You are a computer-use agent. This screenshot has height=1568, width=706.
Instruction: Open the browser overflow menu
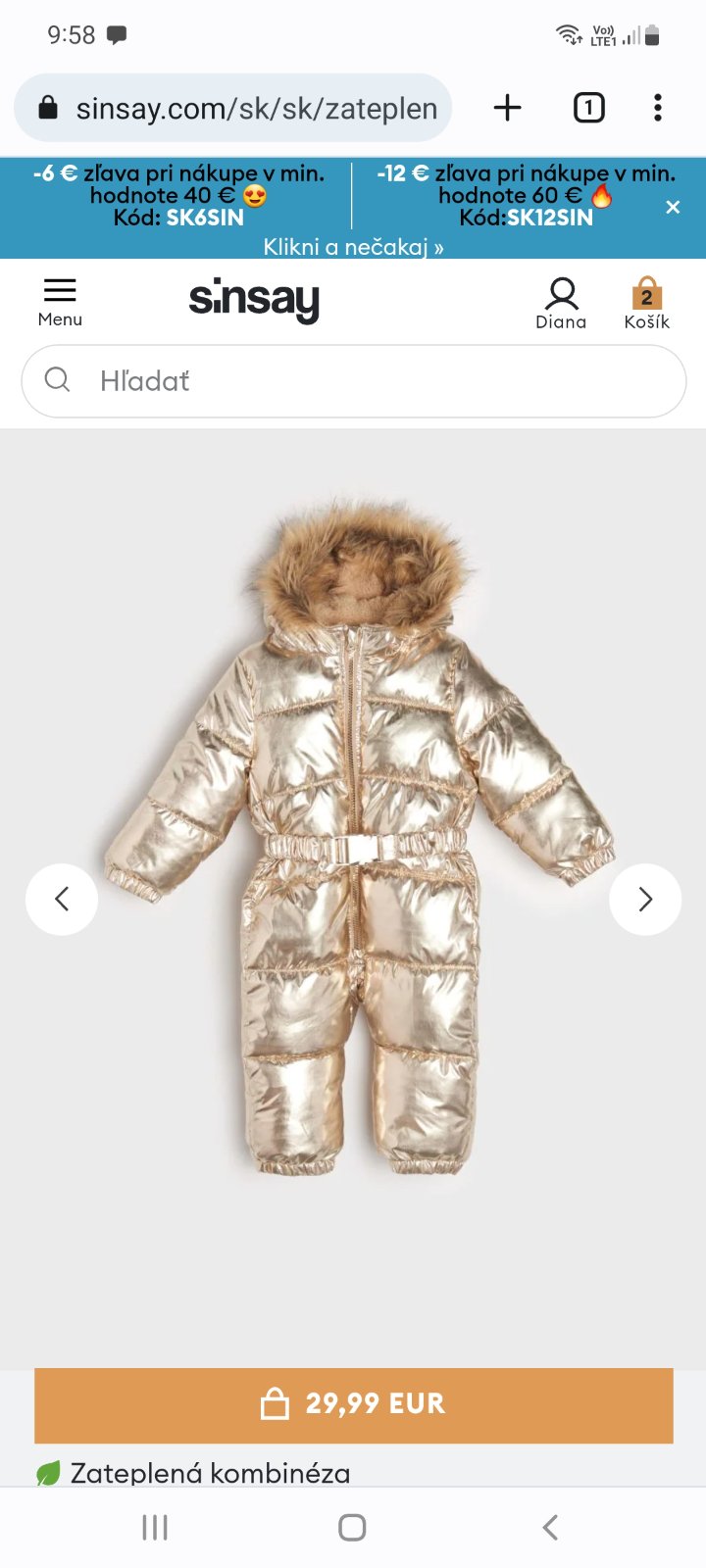coord(658,108)
